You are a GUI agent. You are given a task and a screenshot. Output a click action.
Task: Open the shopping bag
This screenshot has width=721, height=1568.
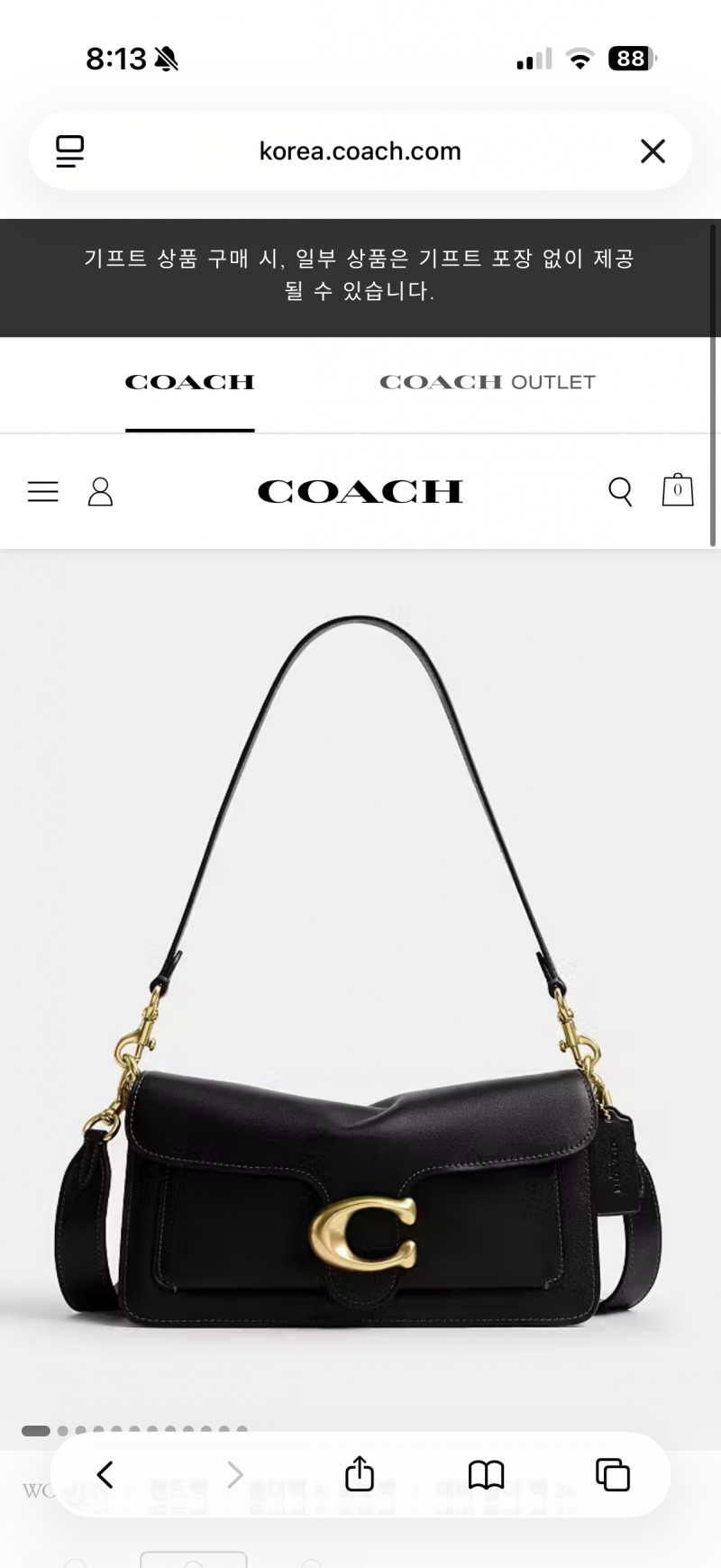pyautogui.click(x=678, y=490)
